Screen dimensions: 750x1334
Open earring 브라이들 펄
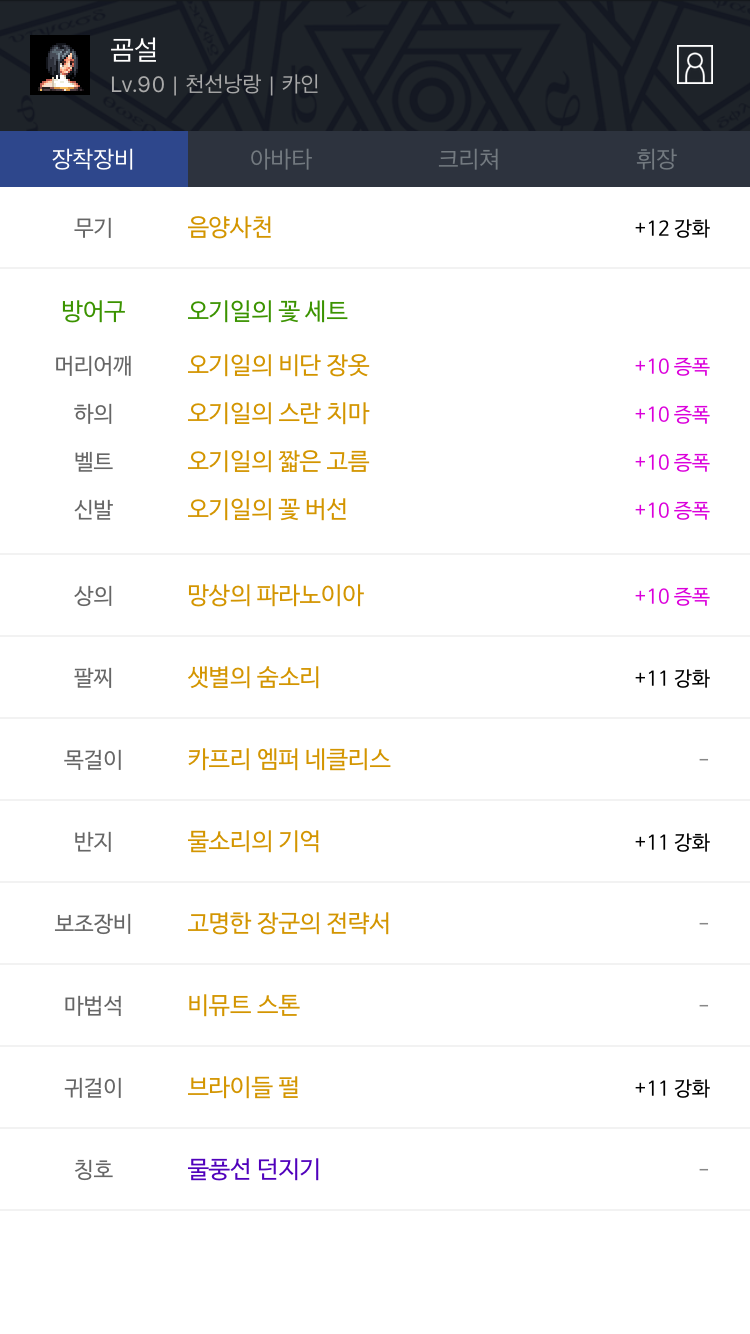pos(244,1088)
